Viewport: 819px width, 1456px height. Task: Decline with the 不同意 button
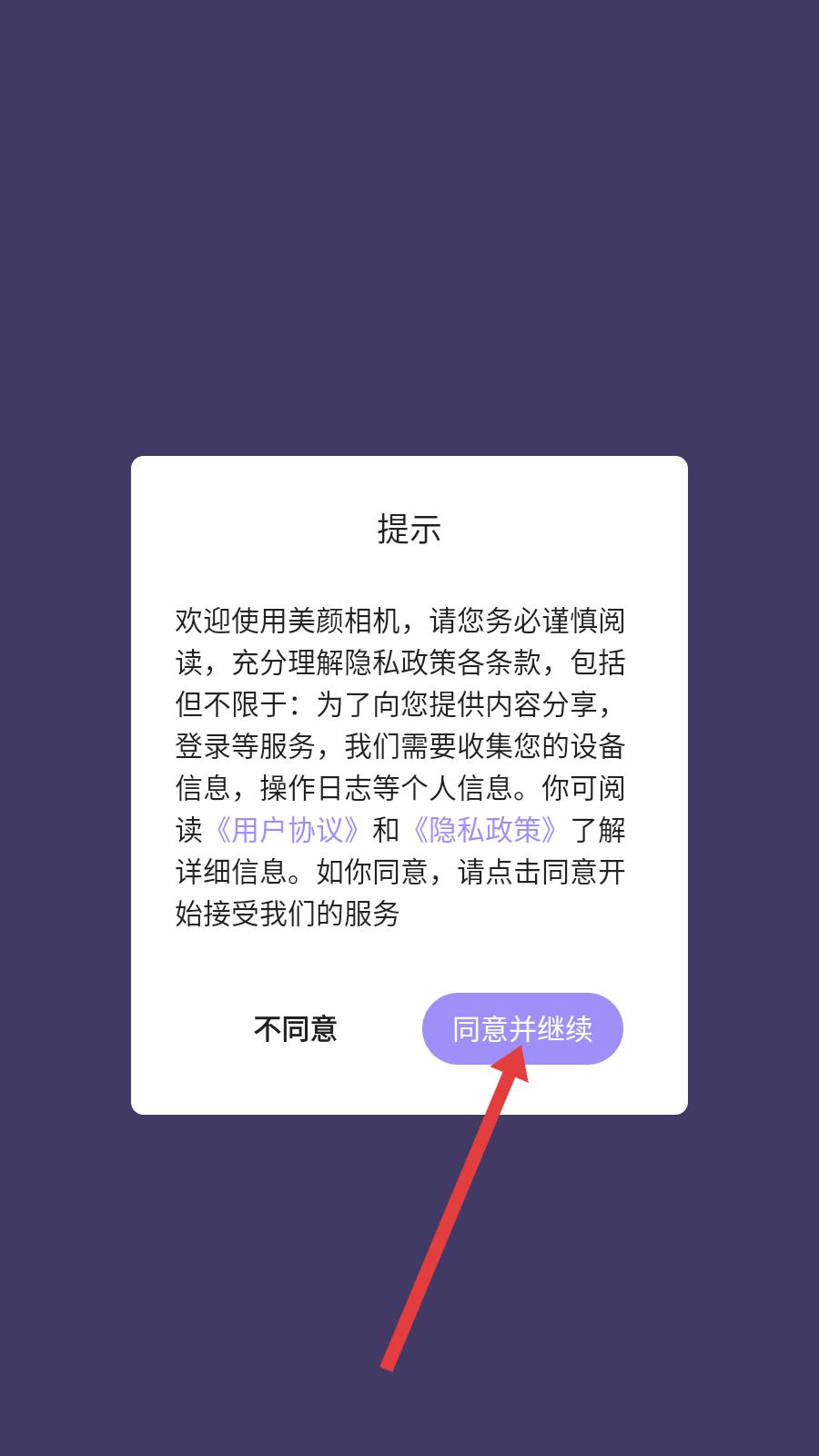(296, 1029)
